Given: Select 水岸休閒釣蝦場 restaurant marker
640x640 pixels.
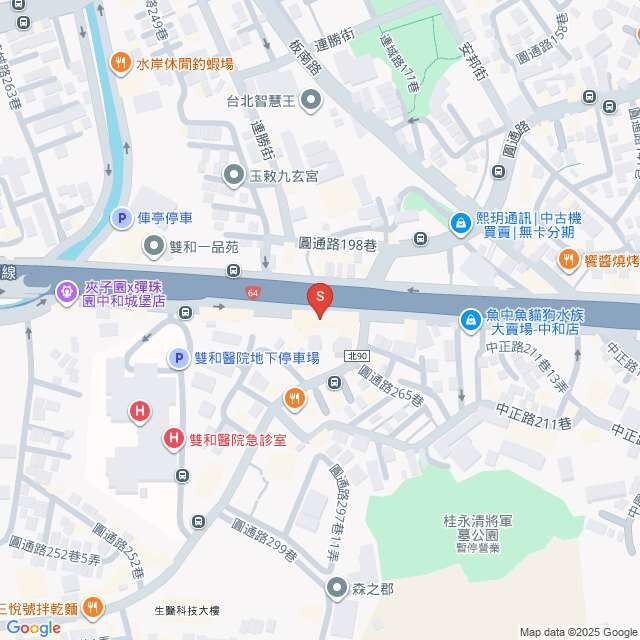Looking at the screenshot, I should pos(121,63).
